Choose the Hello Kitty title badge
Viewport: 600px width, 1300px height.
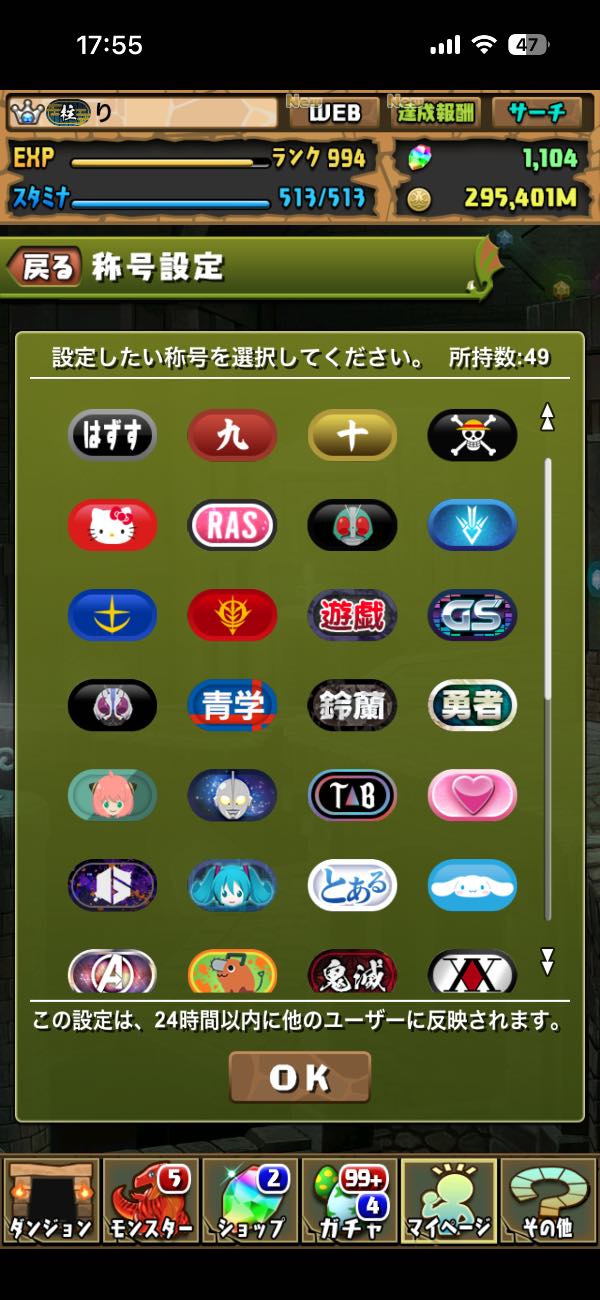point(112,525)
